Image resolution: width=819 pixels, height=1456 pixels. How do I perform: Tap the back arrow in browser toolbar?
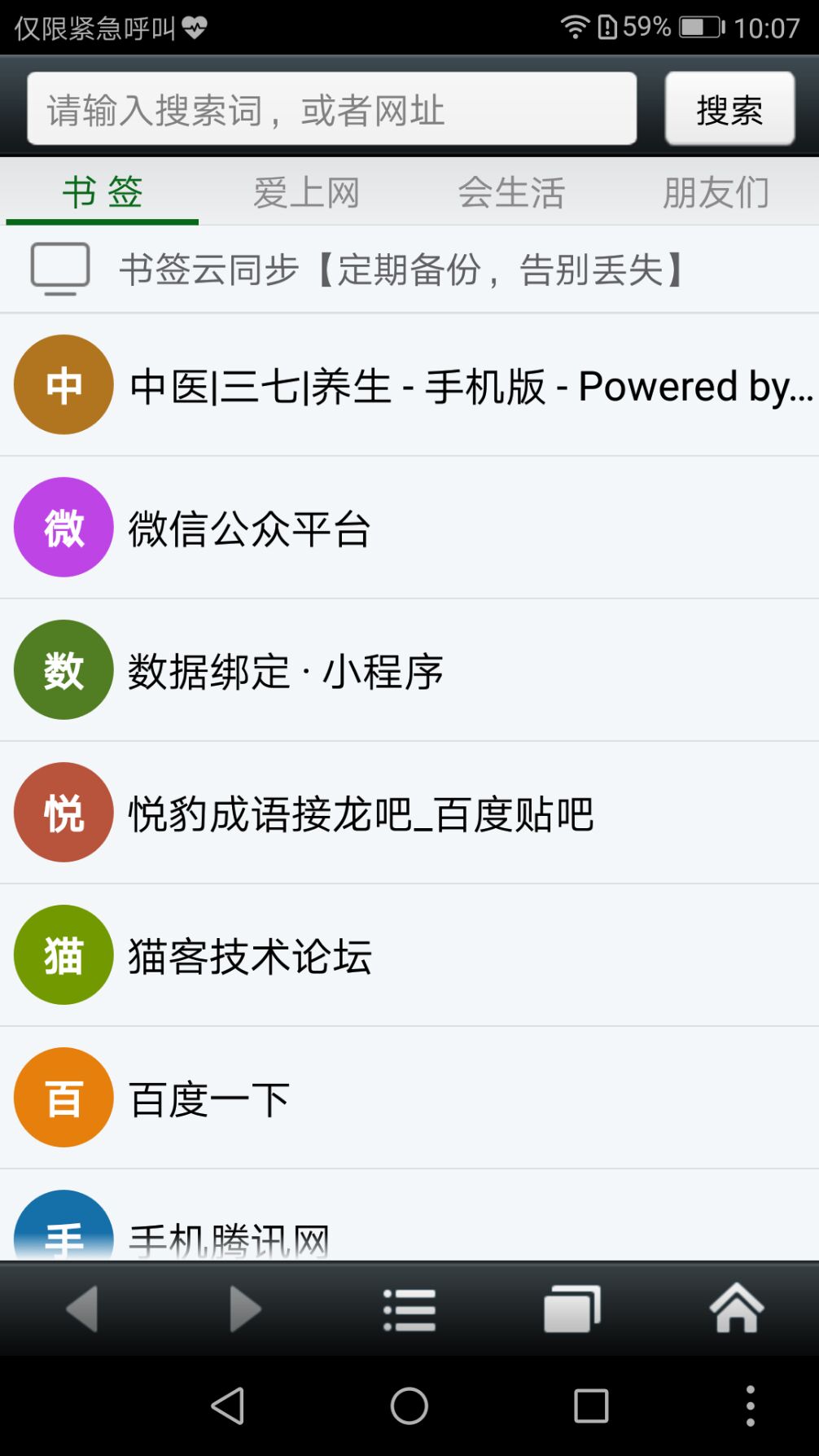81,1310
